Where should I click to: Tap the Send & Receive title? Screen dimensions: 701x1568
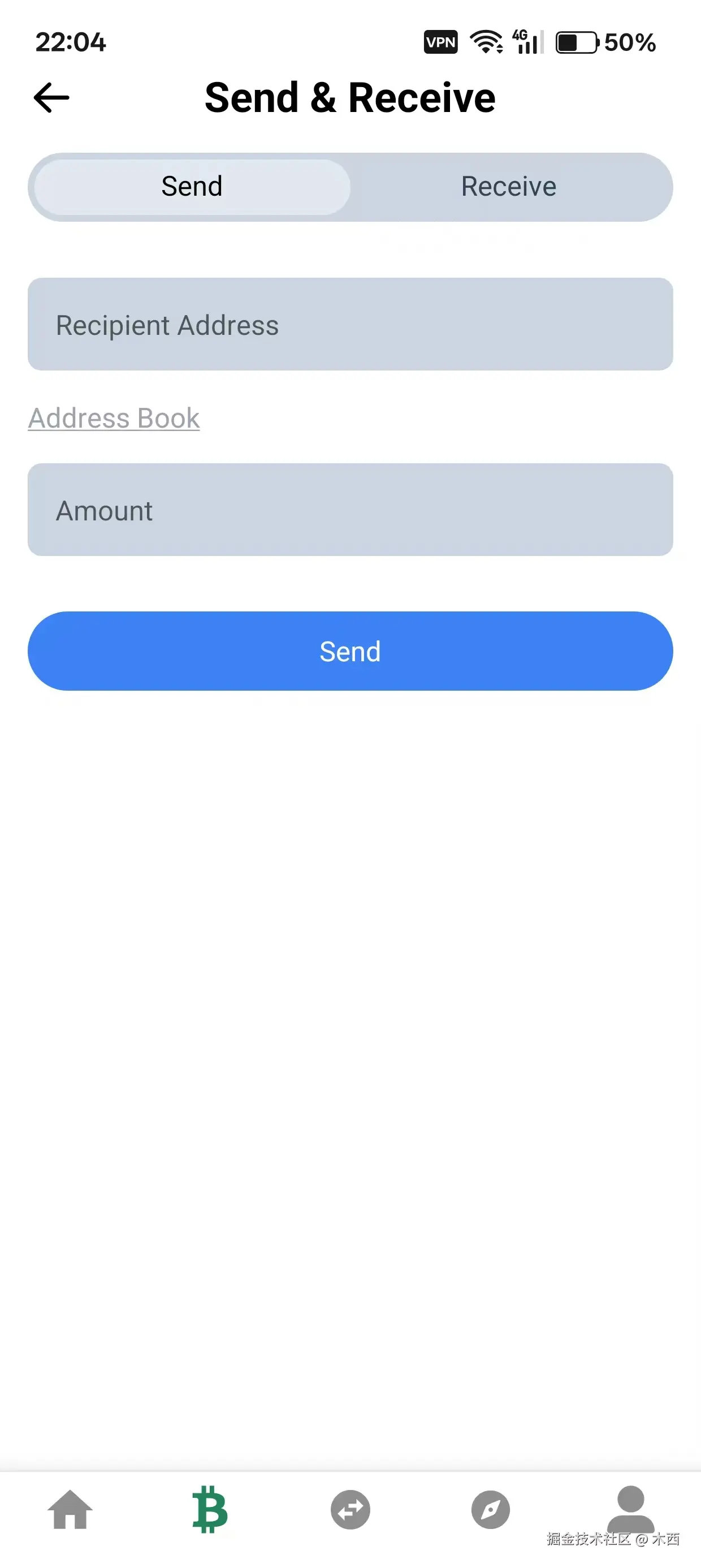pos(350,97)
